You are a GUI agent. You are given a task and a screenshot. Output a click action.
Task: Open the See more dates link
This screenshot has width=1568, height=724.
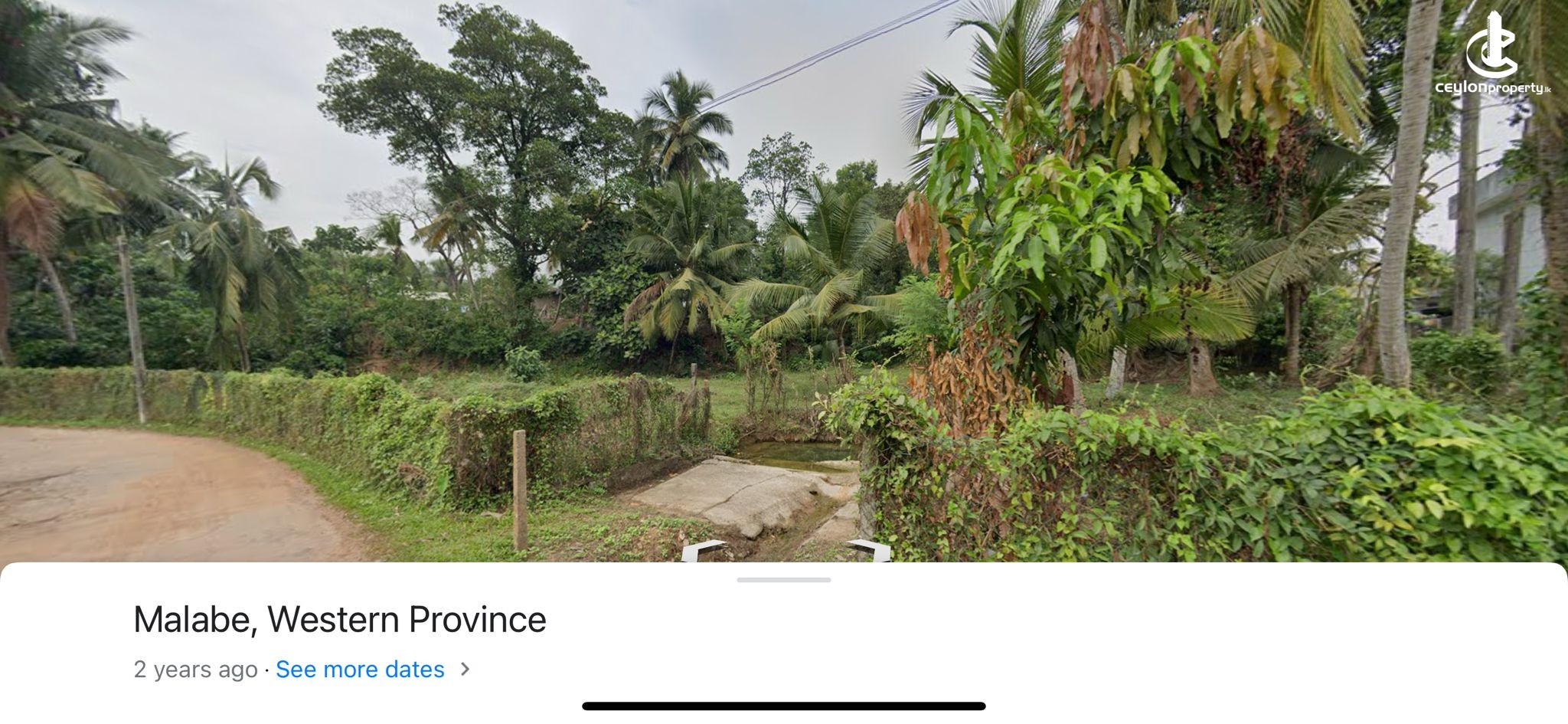coord(360,670)
